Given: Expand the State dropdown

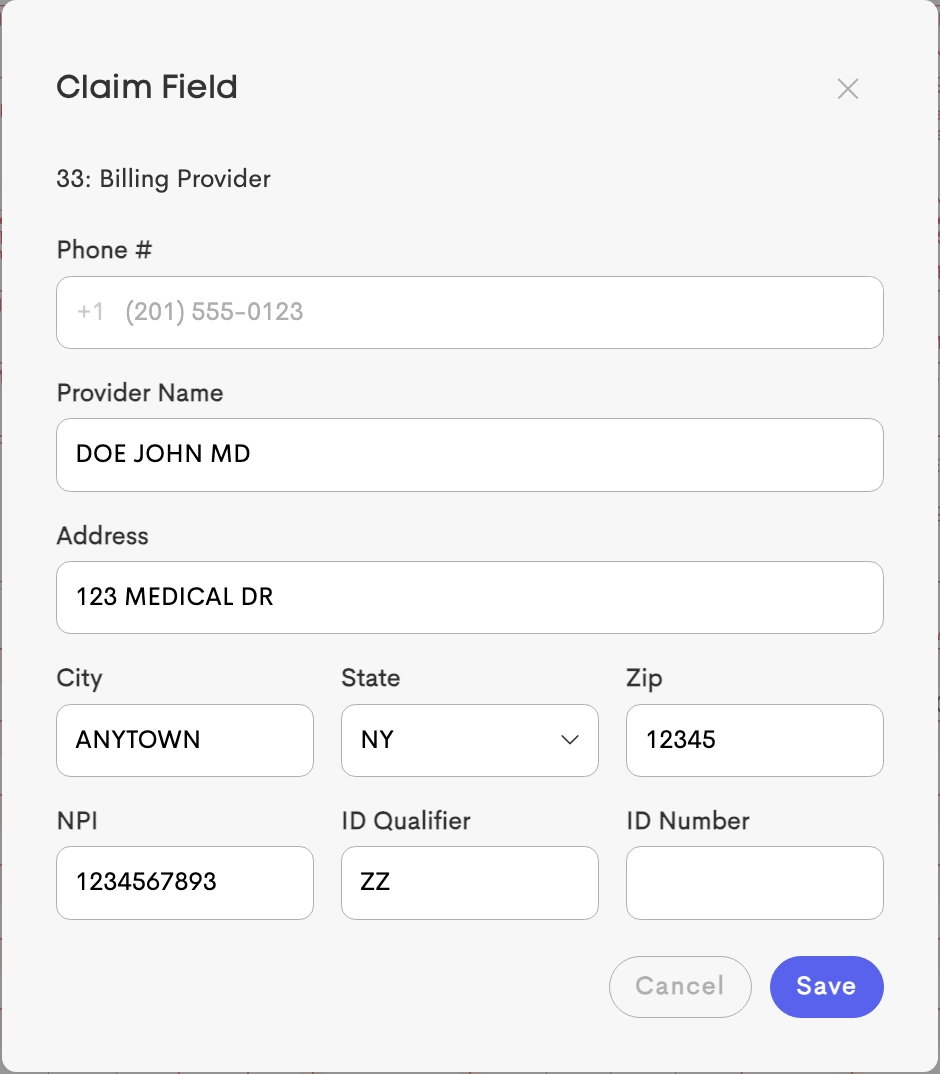Looking at the screenshot, I should click(x=470, y=740).
